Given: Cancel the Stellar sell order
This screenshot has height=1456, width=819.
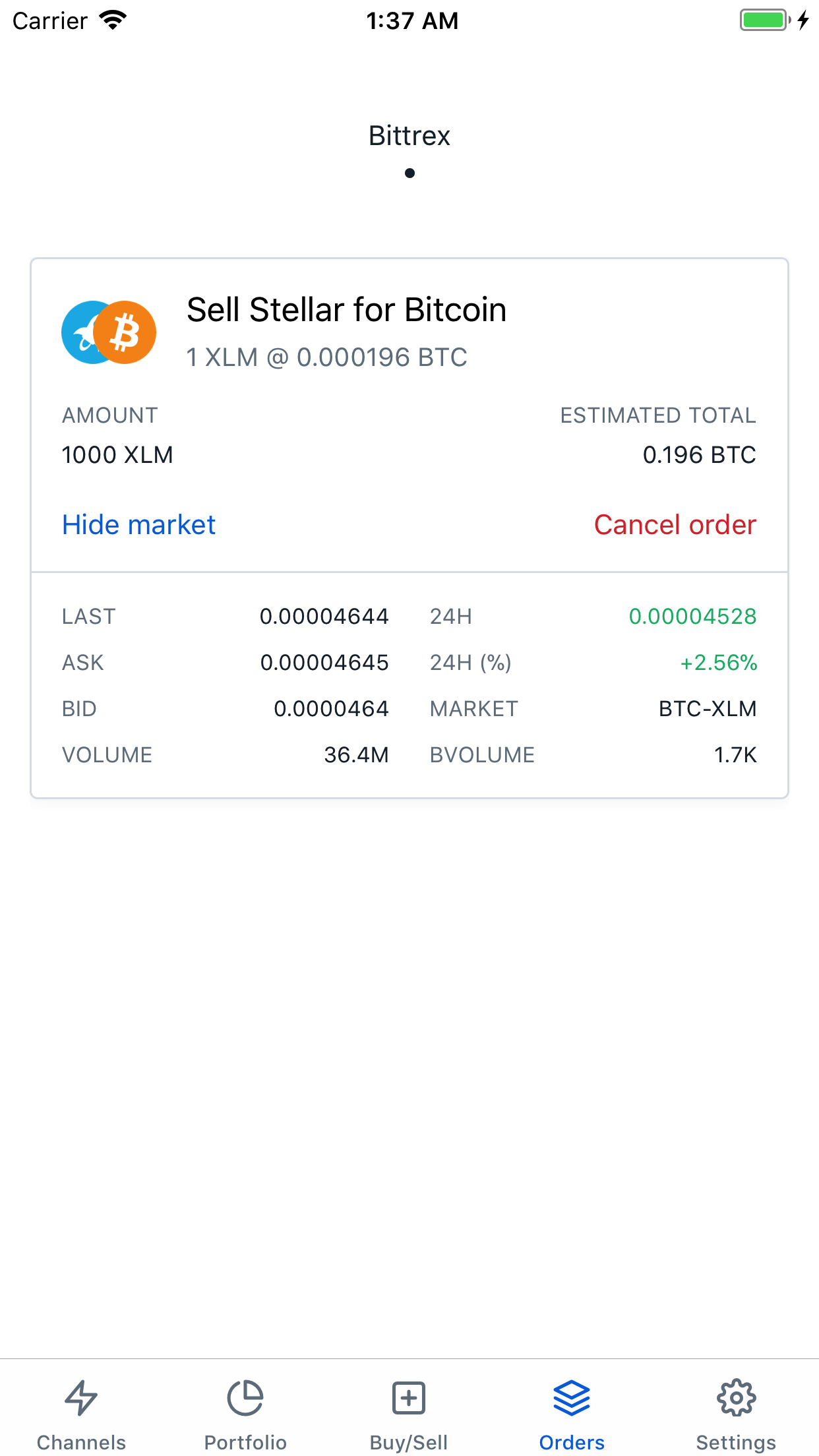Looking at the screenshot, I should pos(675,525).
